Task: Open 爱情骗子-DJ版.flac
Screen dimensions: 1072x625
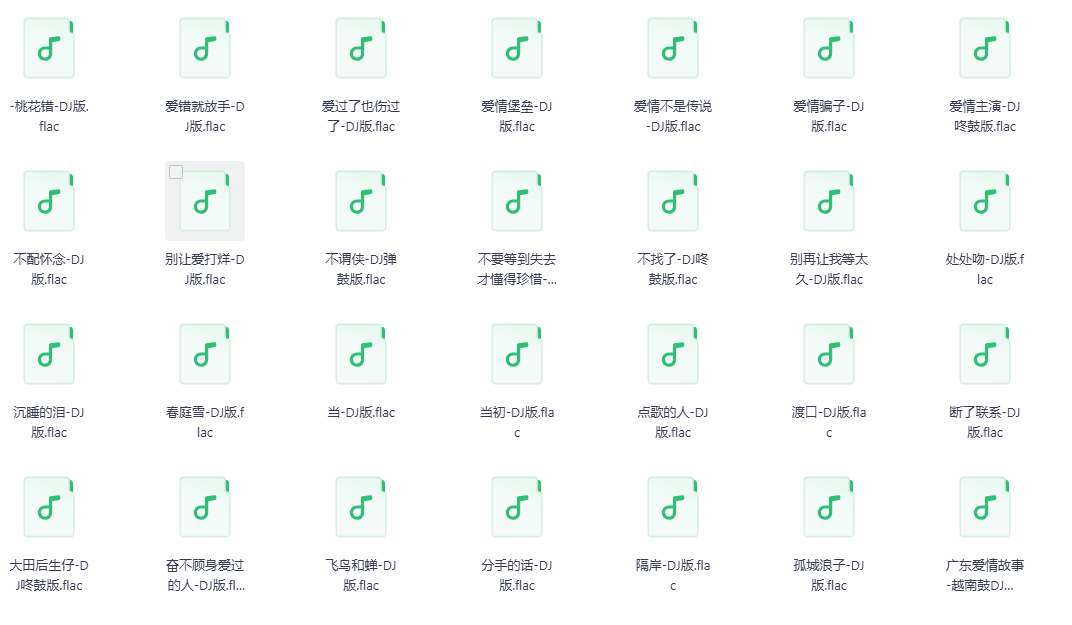Action: coord(829,48)
